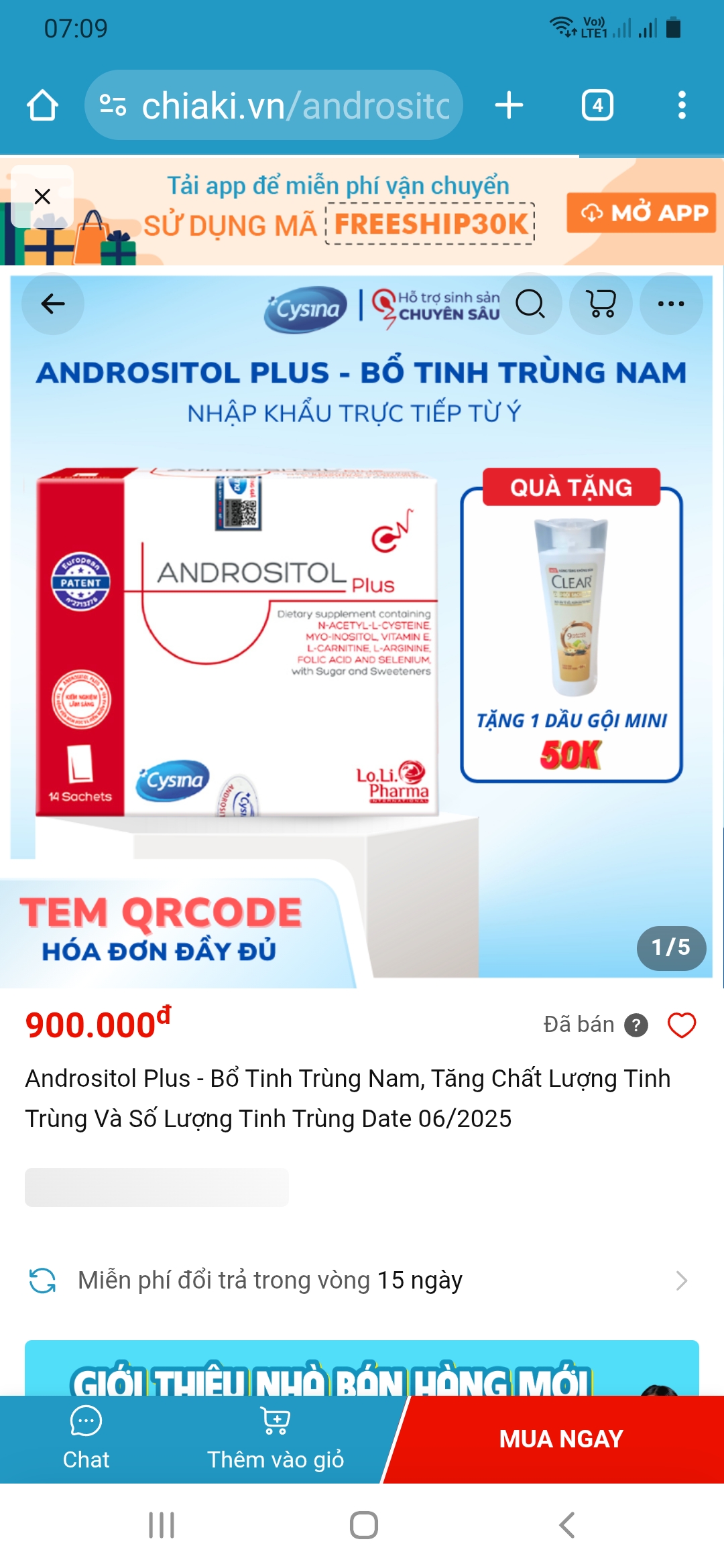Add this product to favorites
This screenshot has height=1568, width=724.
pyautogui.click(x=682, y=1025)
